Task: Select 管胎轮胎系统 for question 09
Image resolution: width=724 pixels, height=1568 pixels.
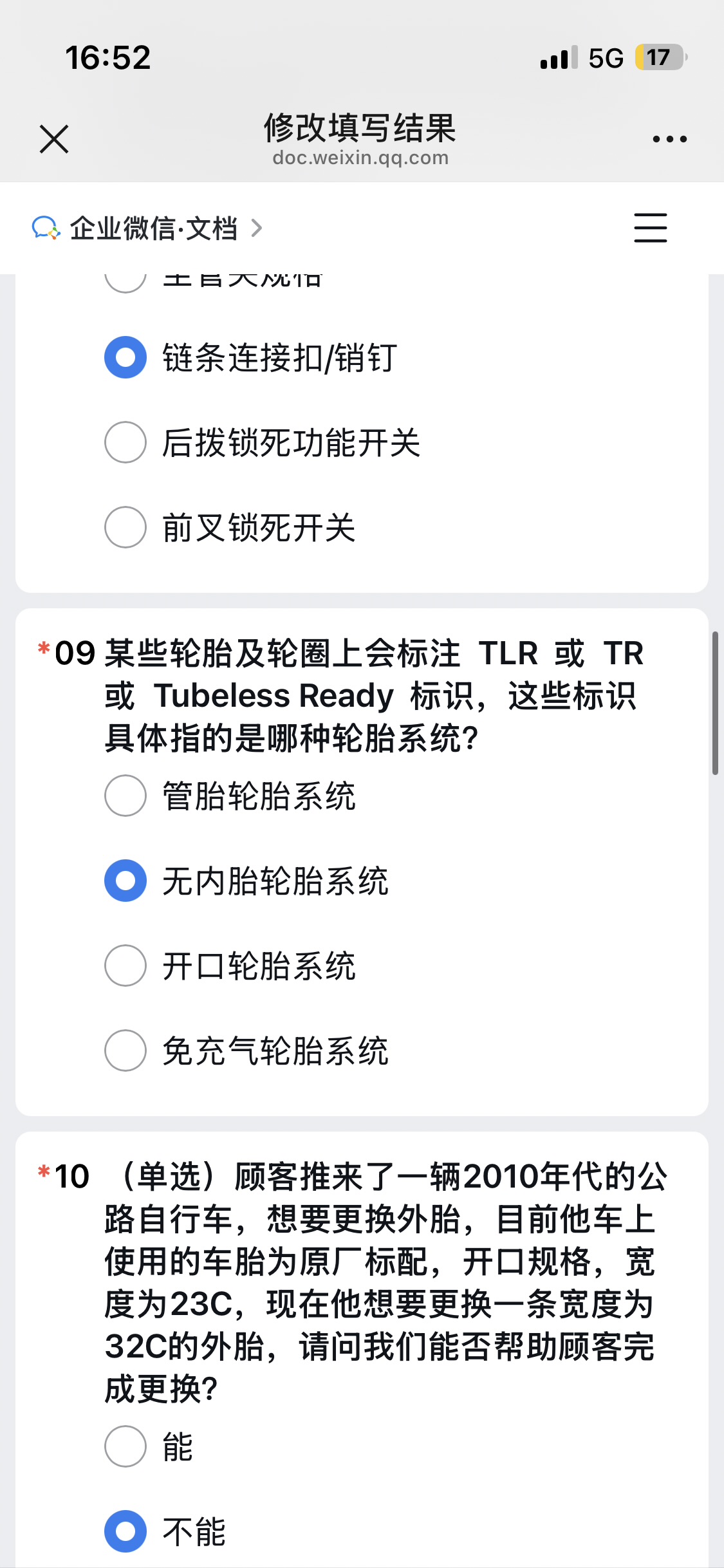Action: pyautogui.click(x=125, y=796)
